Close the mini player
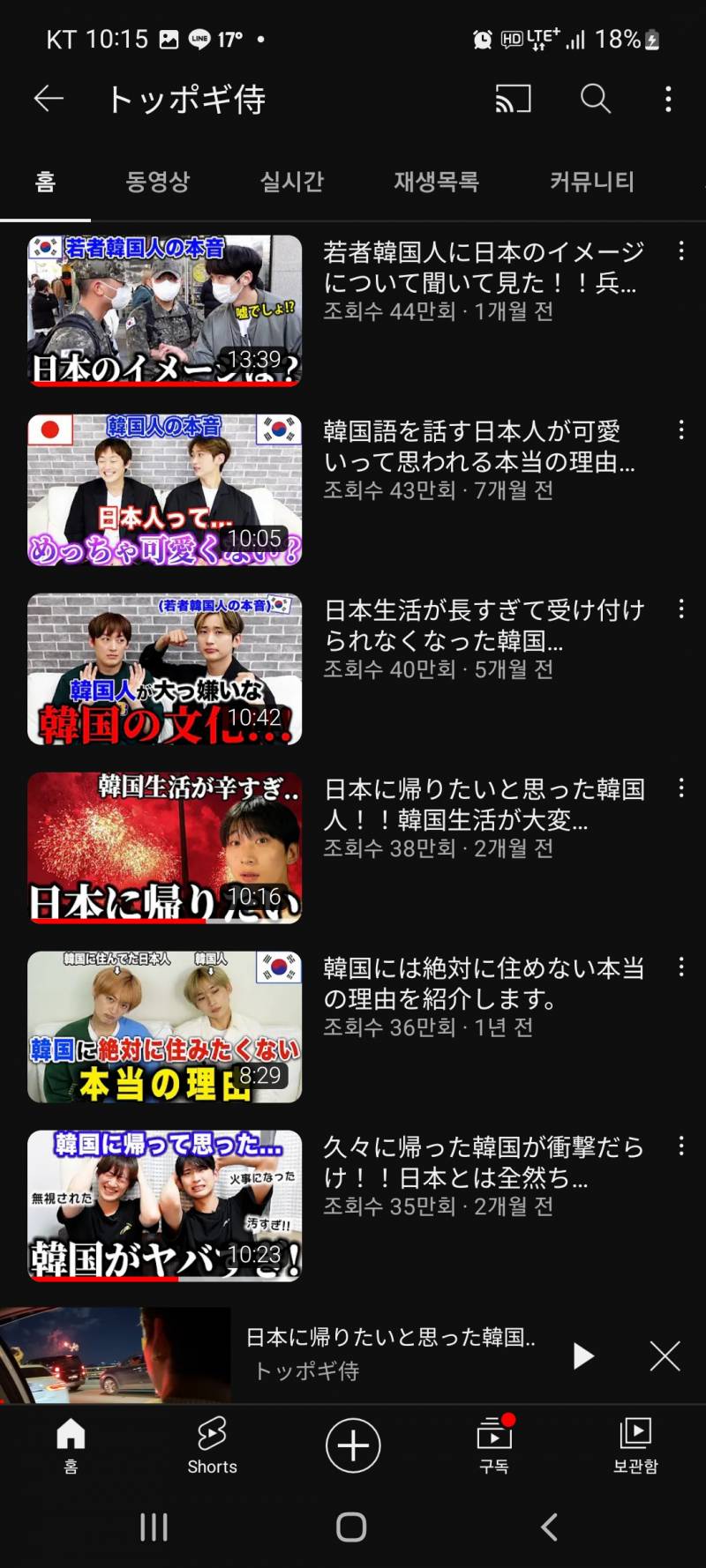Viewport: 706px width, 1568px height. [665, 1355]
